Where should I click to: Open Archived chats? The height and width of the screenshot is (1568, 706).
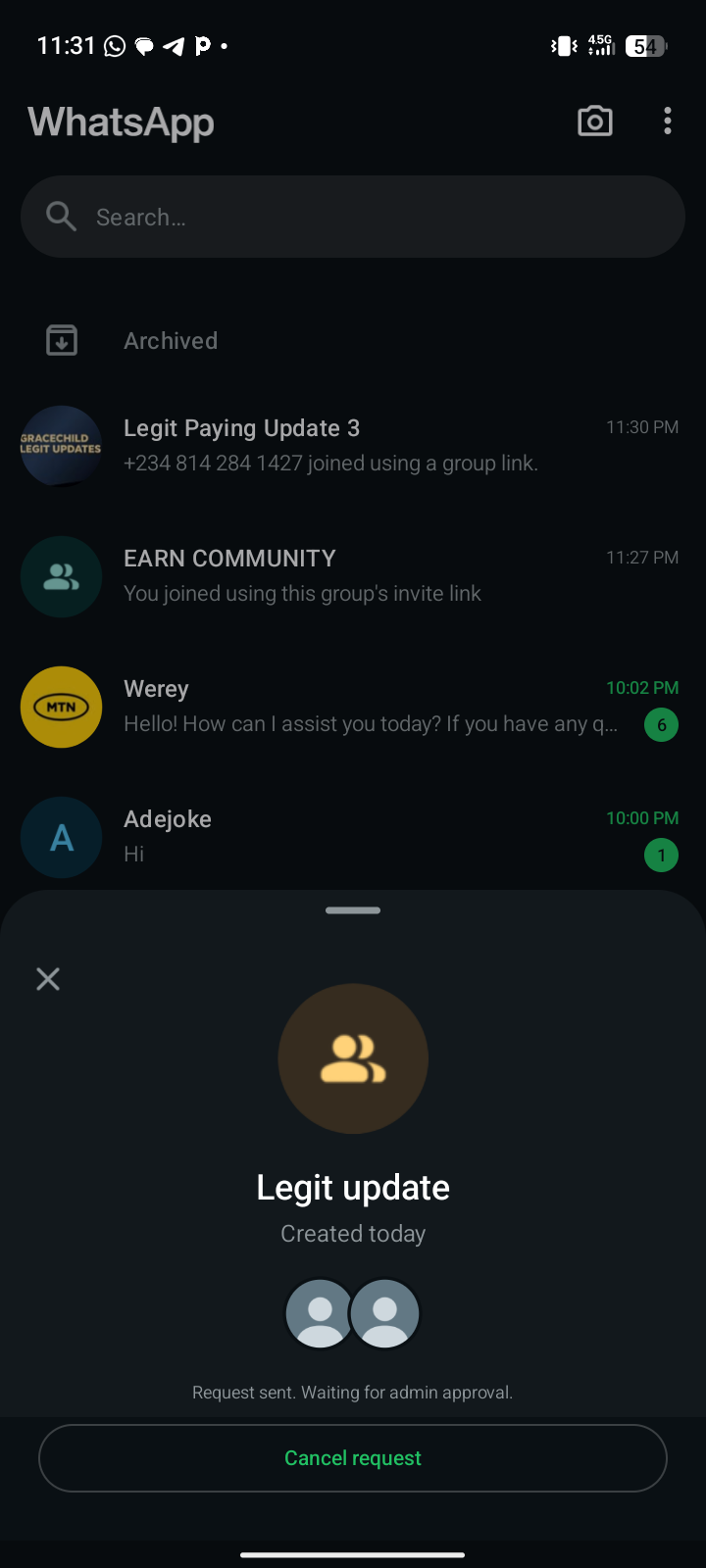(171, 341)
